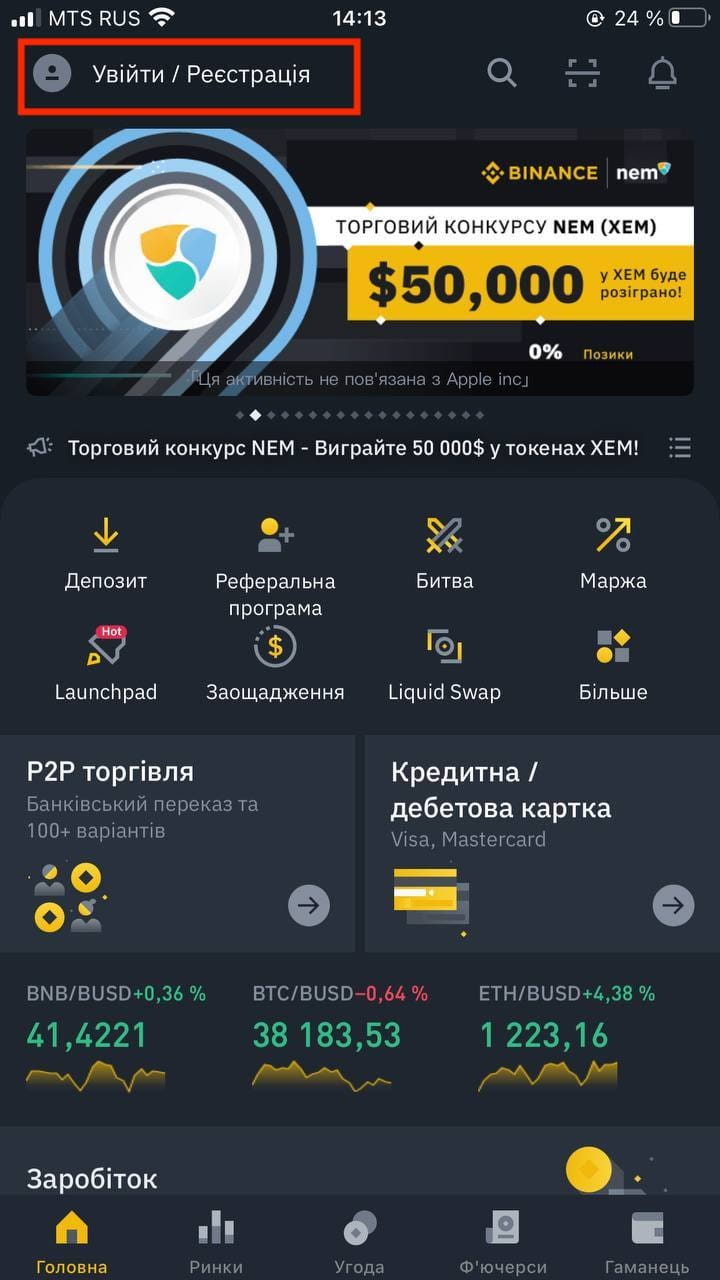Open Битва
This screenshot has width=720, height=1280.
(444, 554)
